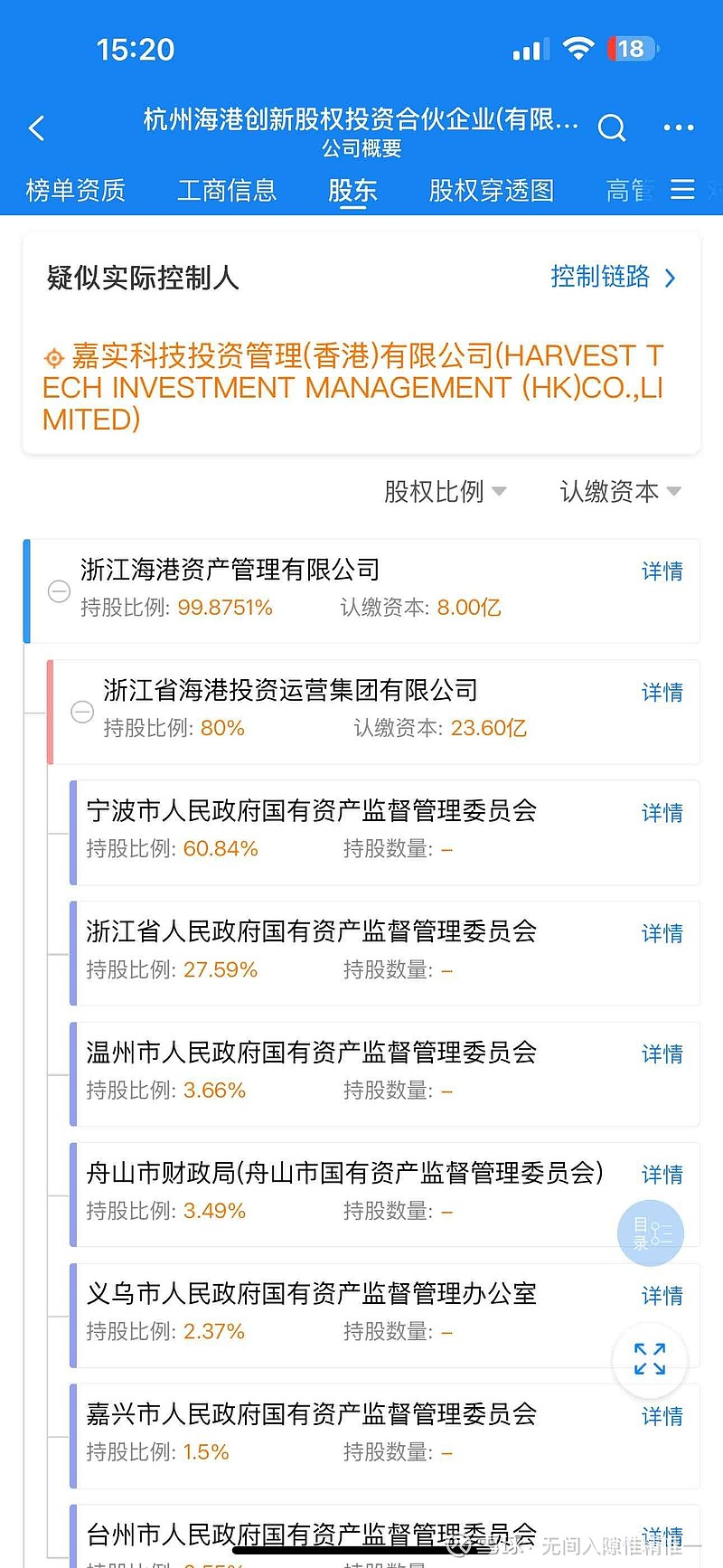Viewport: 723px width, 1568px height.
Task: Tap the floating 目录 directory button
Action: pyautogui.click(x=650, y=1233)
